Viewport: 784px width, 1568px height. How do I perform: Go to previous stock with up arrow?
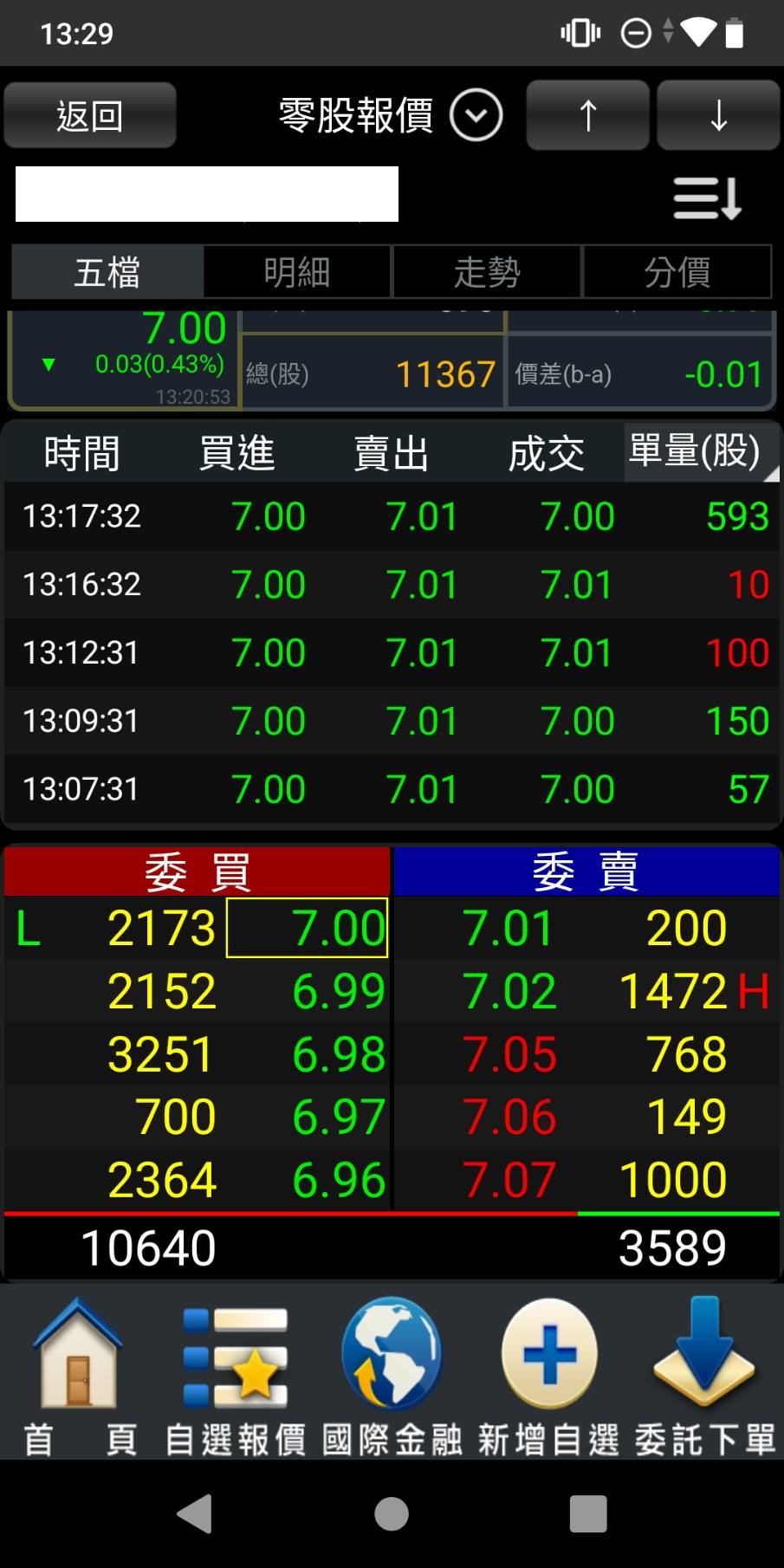click(x=587, y=115)
